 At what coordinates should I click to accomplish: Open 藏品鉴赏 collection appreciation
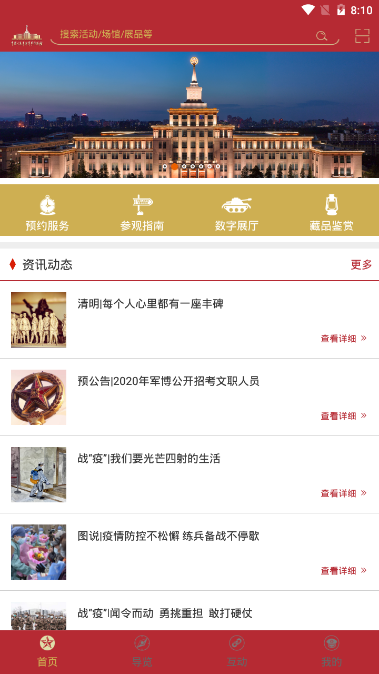coord(331,213)
